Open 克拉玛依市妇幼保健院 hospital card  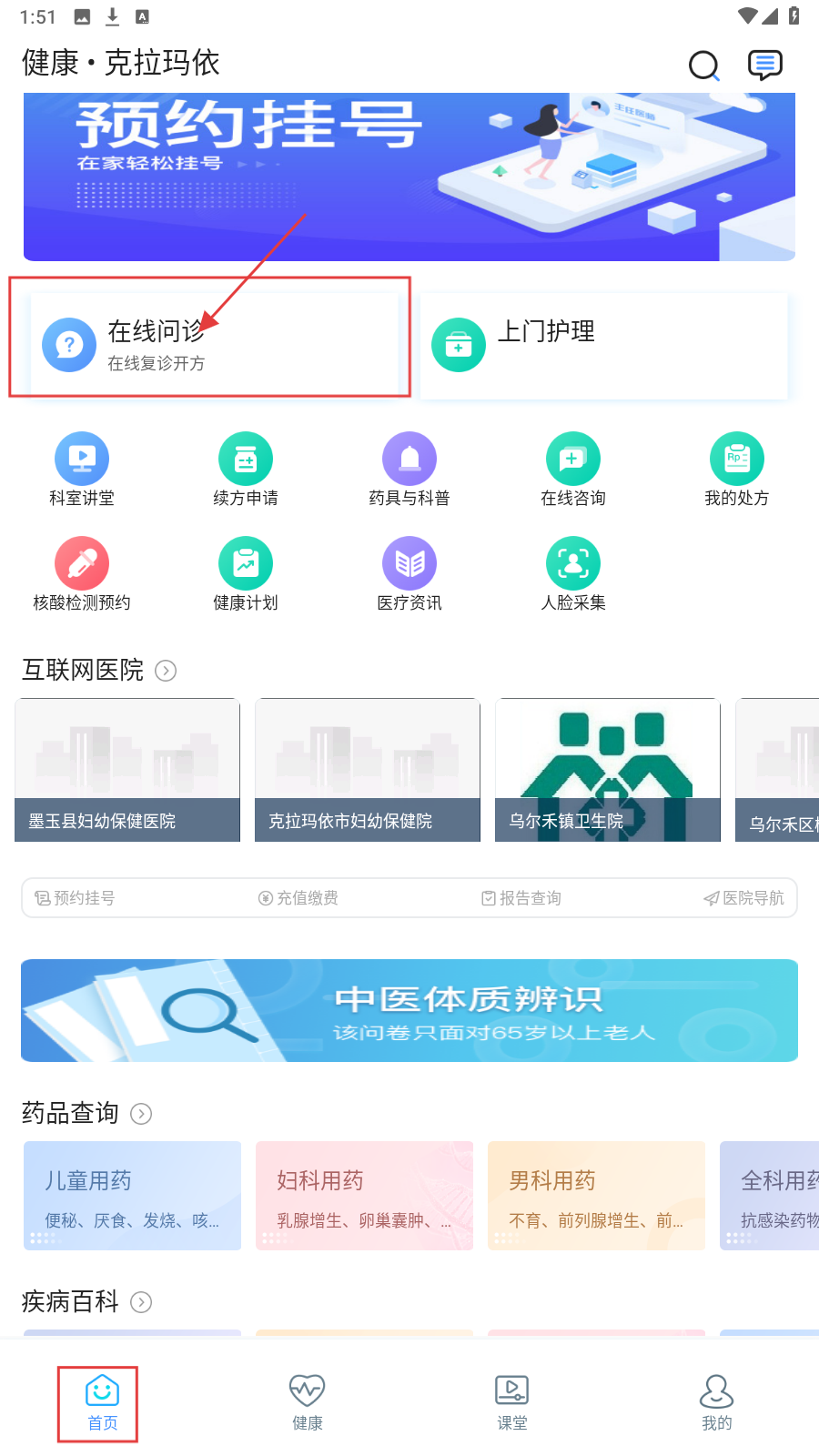pyautogui.click(x=368, y=770)
